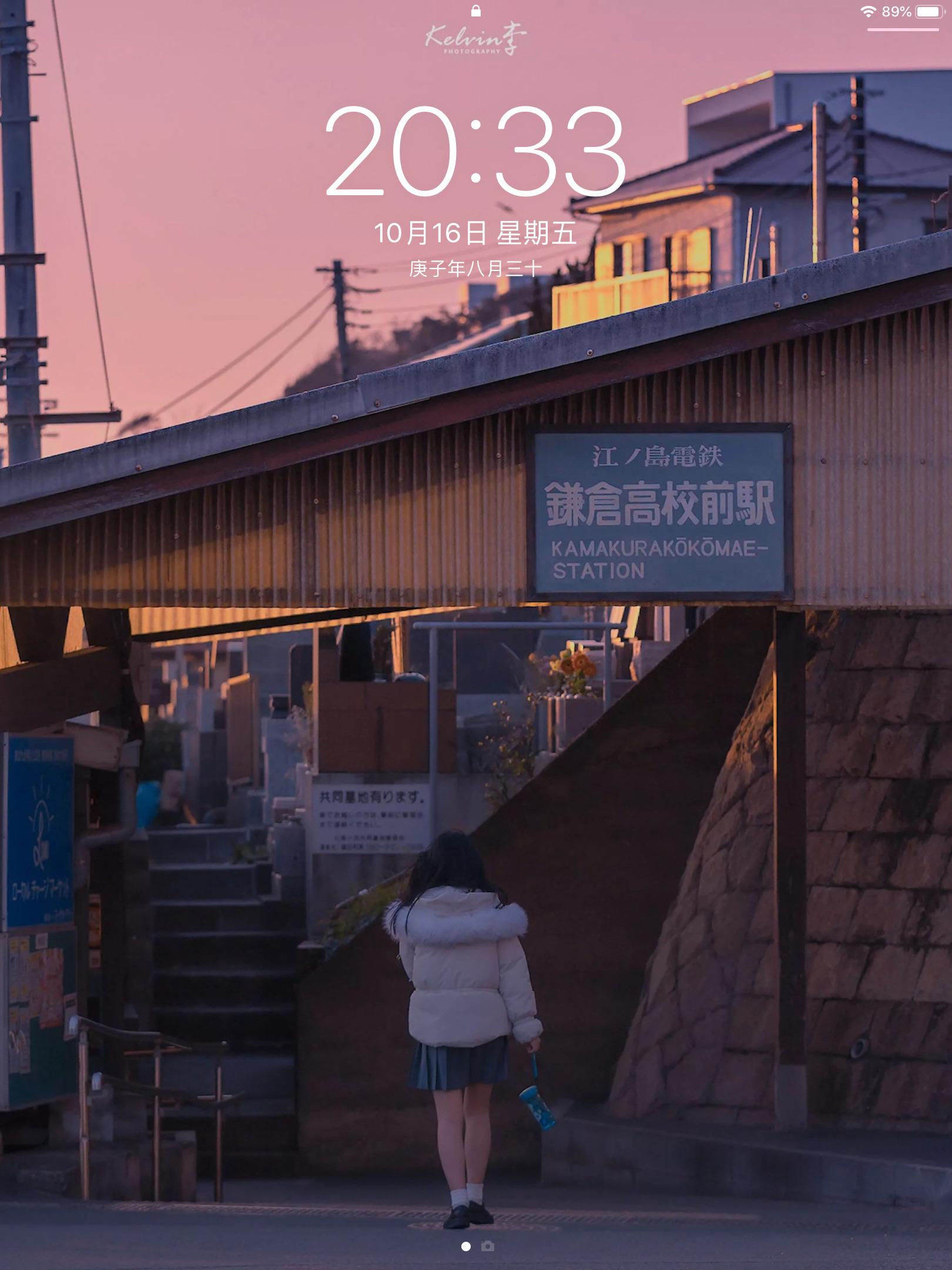952x1270 pixels.
Task: Tap the date text '10月16日 星期五'
Action: click(476, 233)
